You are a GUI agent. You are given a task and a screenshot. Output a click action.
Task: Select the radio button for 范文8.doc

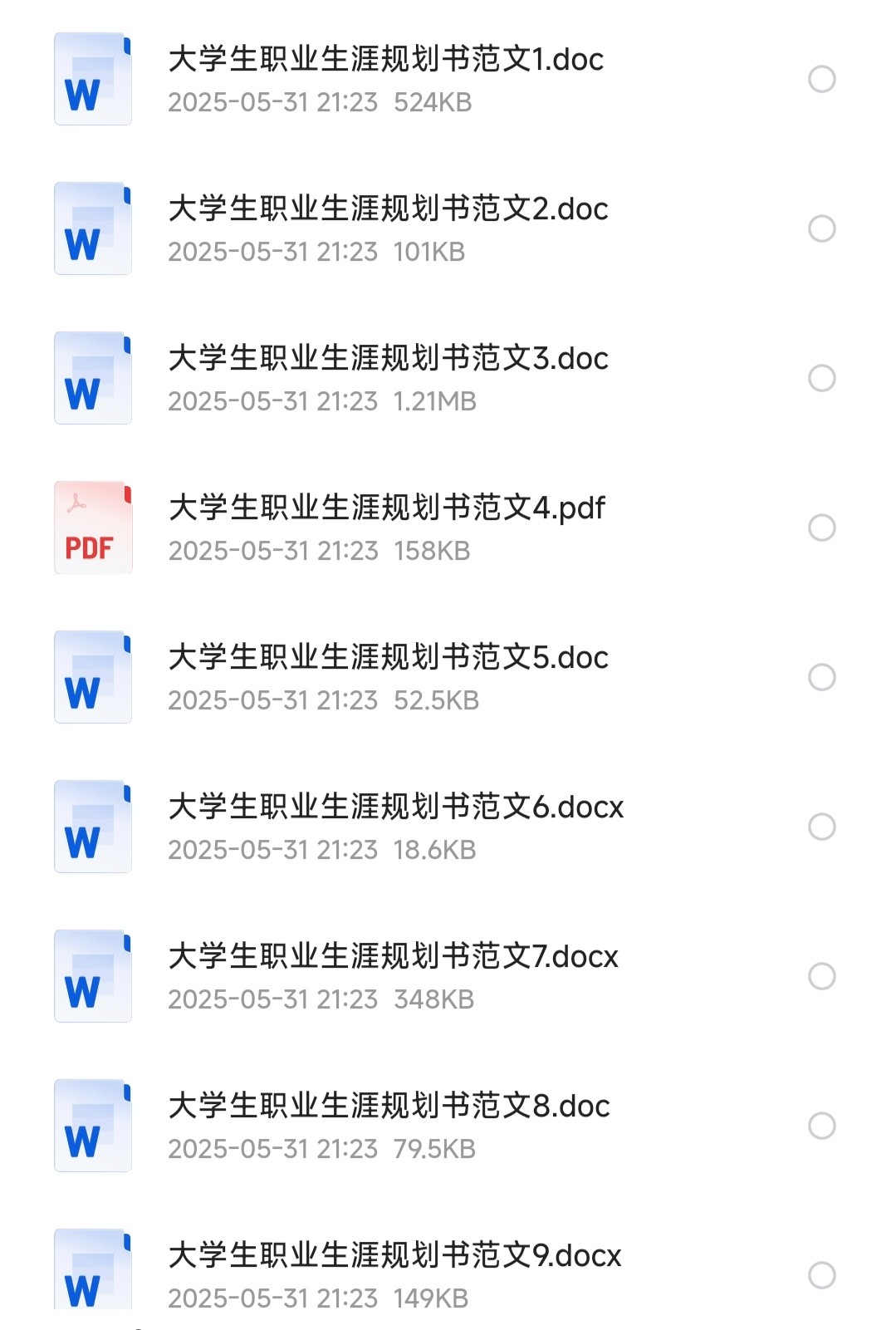click(821, 1126)
